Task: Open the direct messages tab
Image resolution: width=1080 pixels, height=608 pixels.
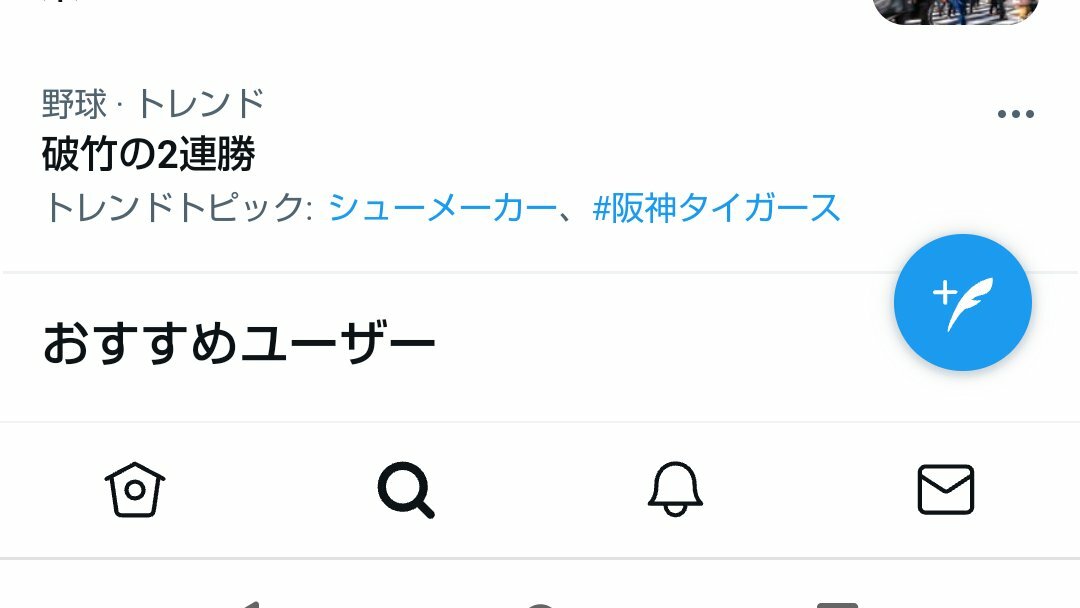Action: pos(945,490)
